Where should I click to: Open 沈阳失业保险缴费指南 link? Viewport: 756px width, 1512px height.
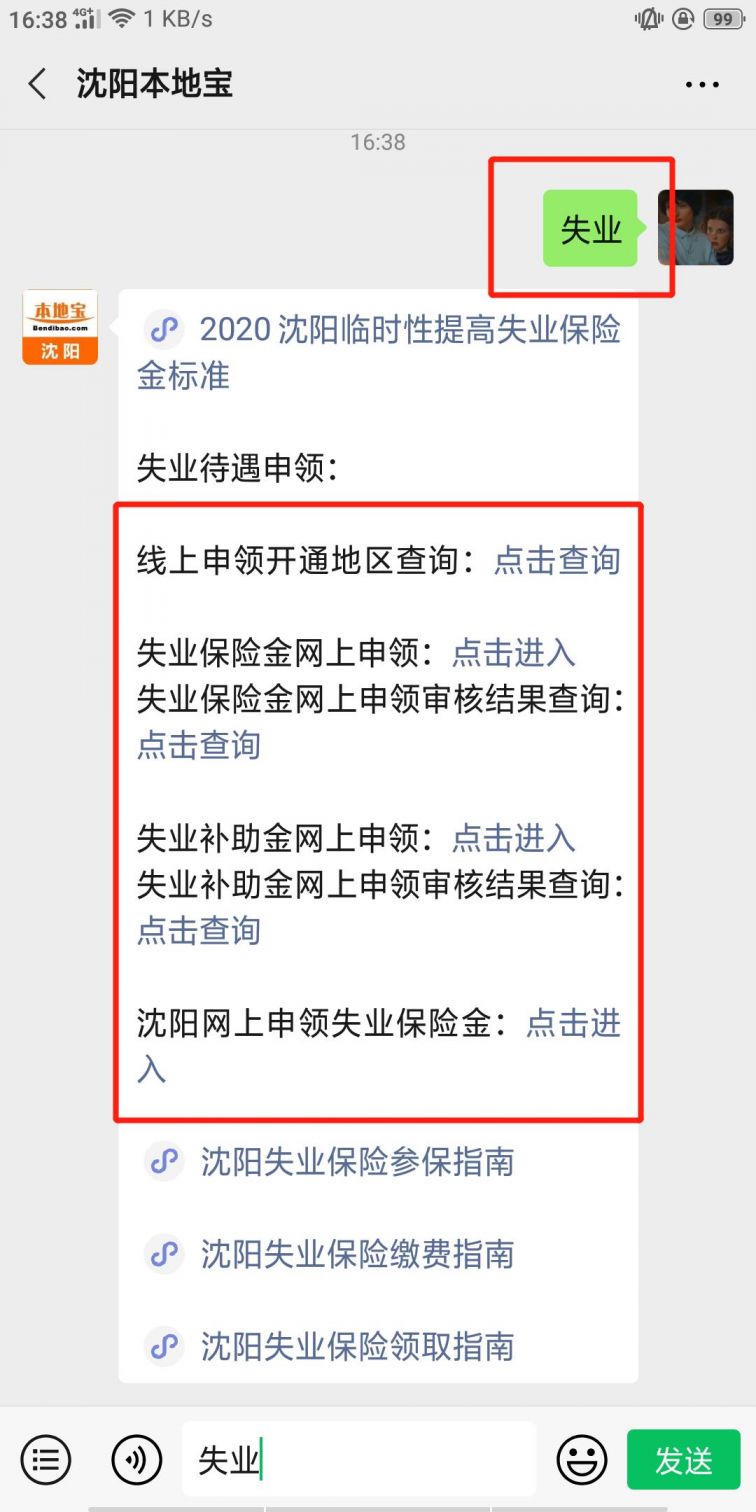tap(357, 1254)
